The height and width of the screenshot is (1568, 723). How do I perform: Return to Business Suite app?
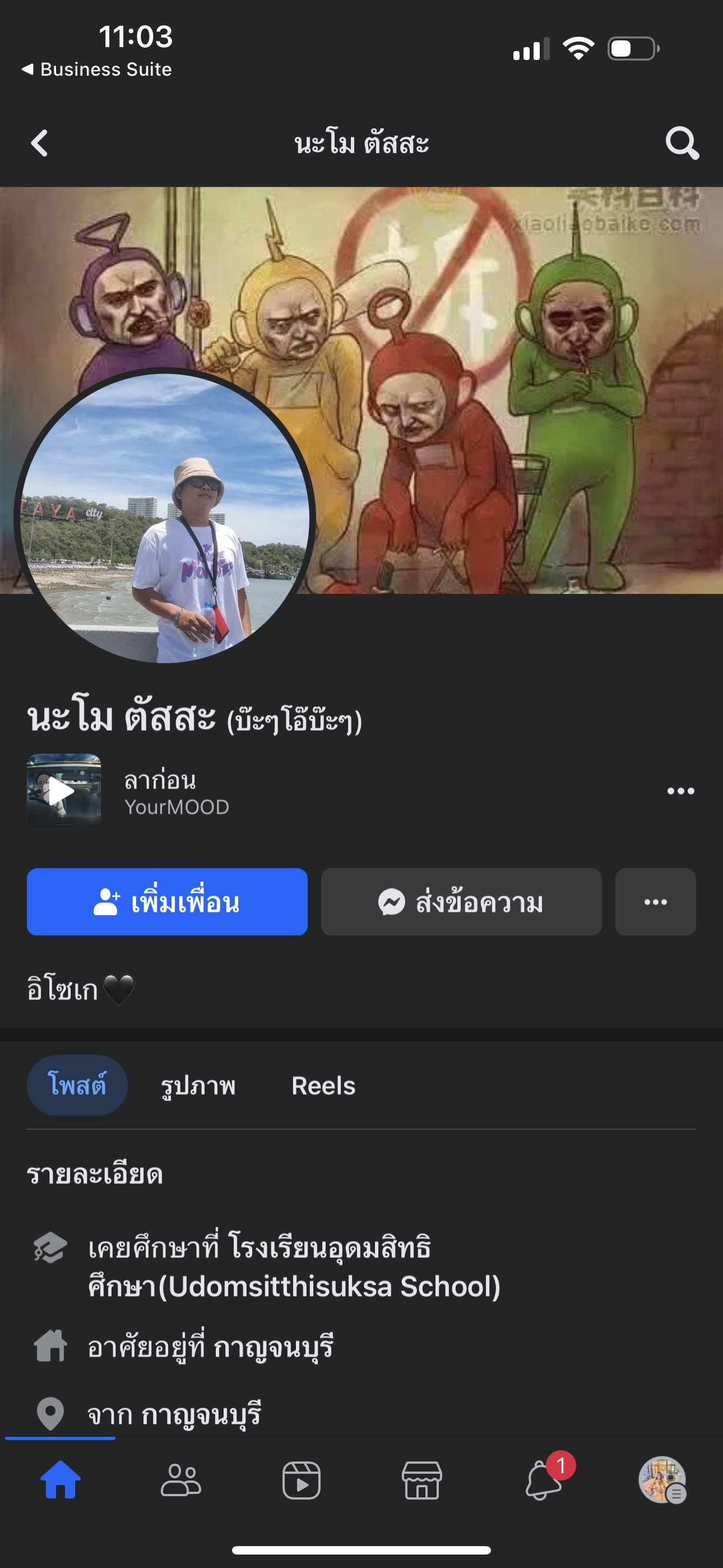click(98, 70)
